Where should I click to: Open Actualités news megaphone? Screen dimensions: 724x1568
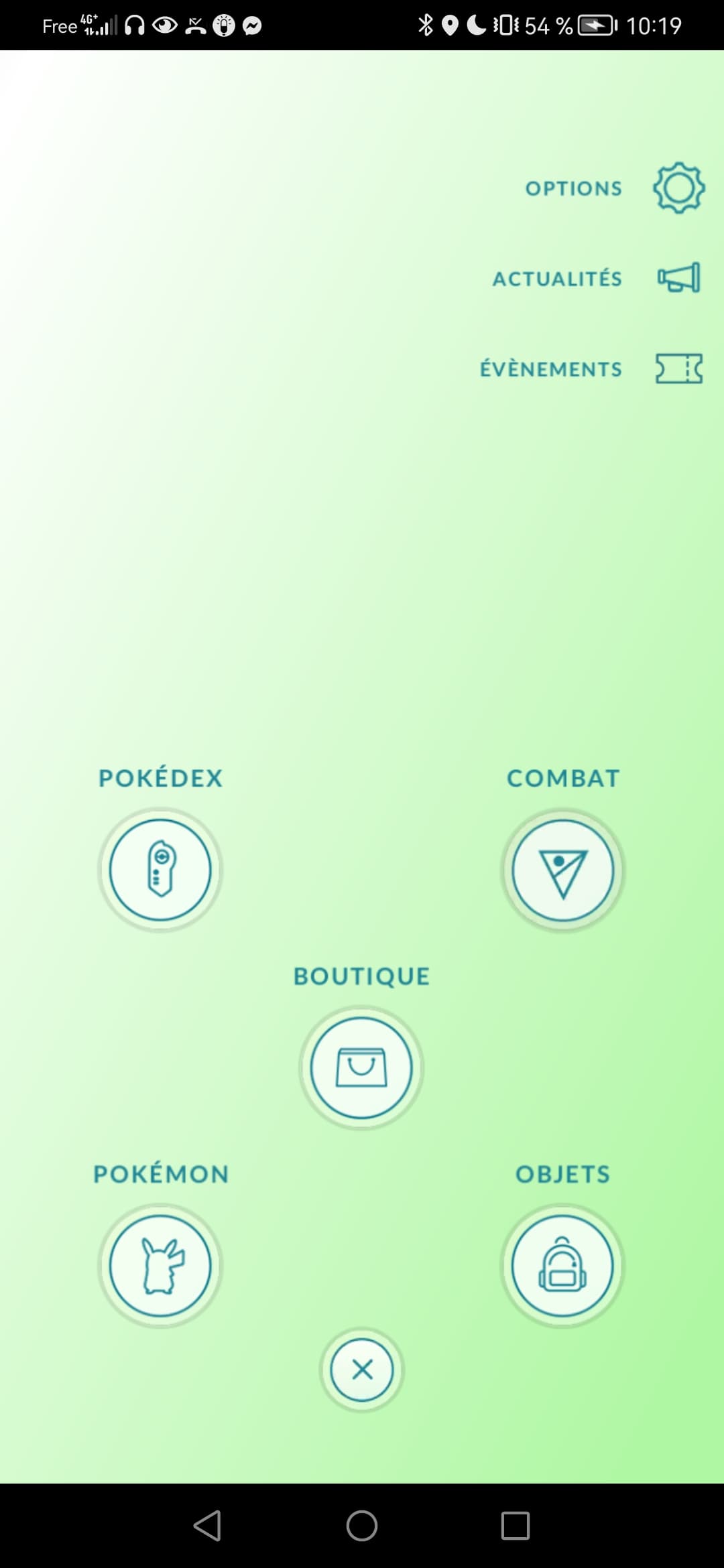pyautogui.click(x=678, y=278)
